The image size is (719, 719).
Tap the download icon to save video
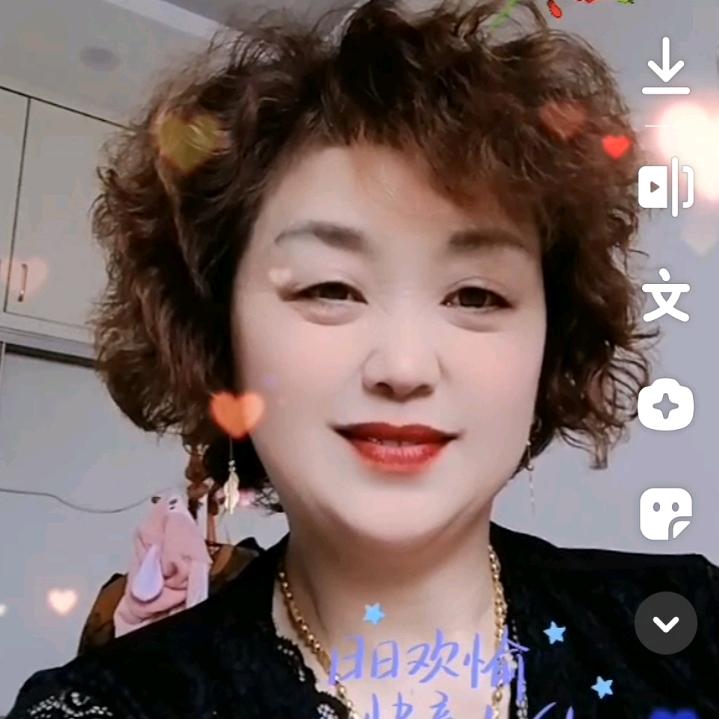coord(666,68)
